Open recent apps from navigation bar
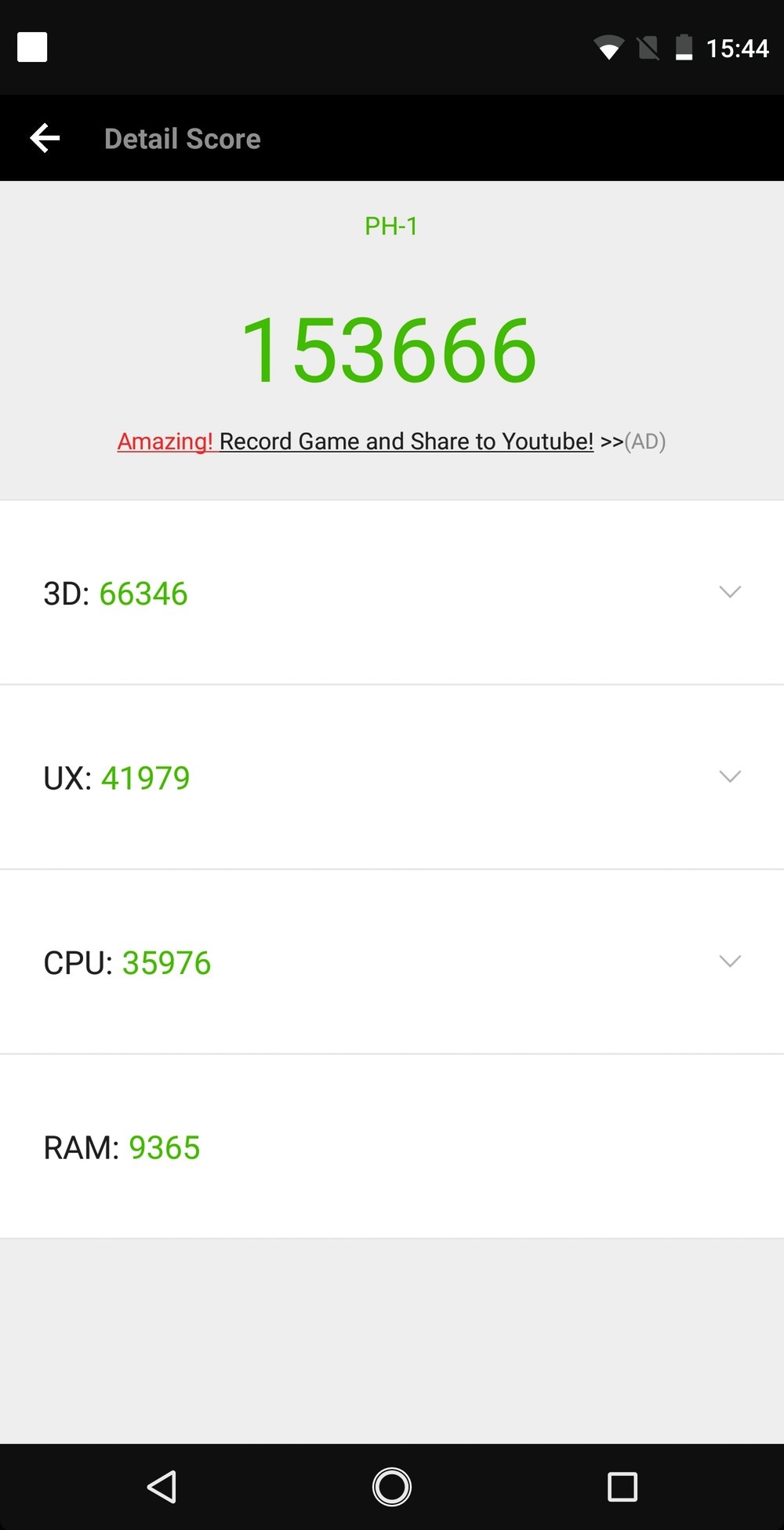The height and width of the screenshot is (1530, 784). click(x=622, y=1486)
